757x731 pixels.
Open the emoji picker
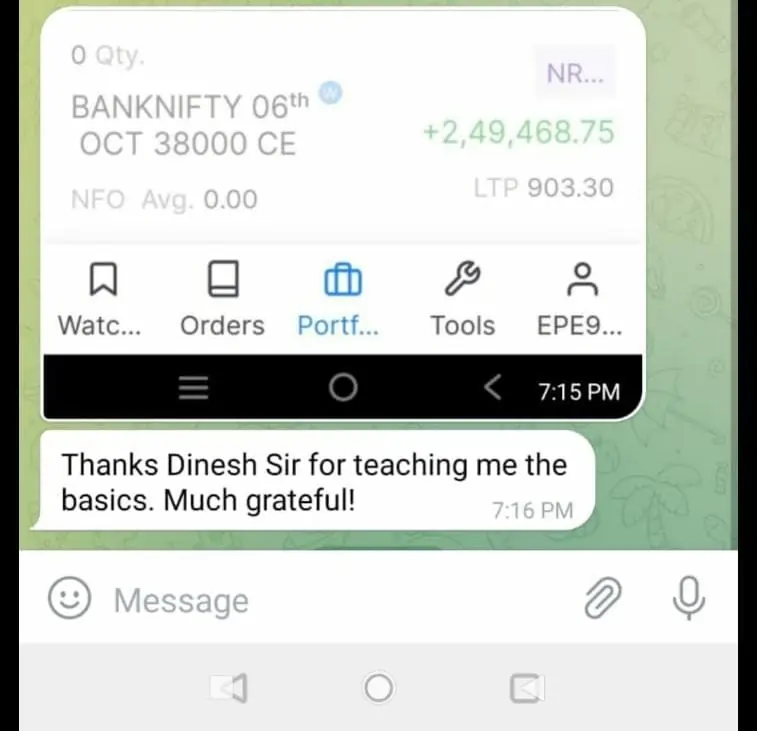[x=69, y=599]
